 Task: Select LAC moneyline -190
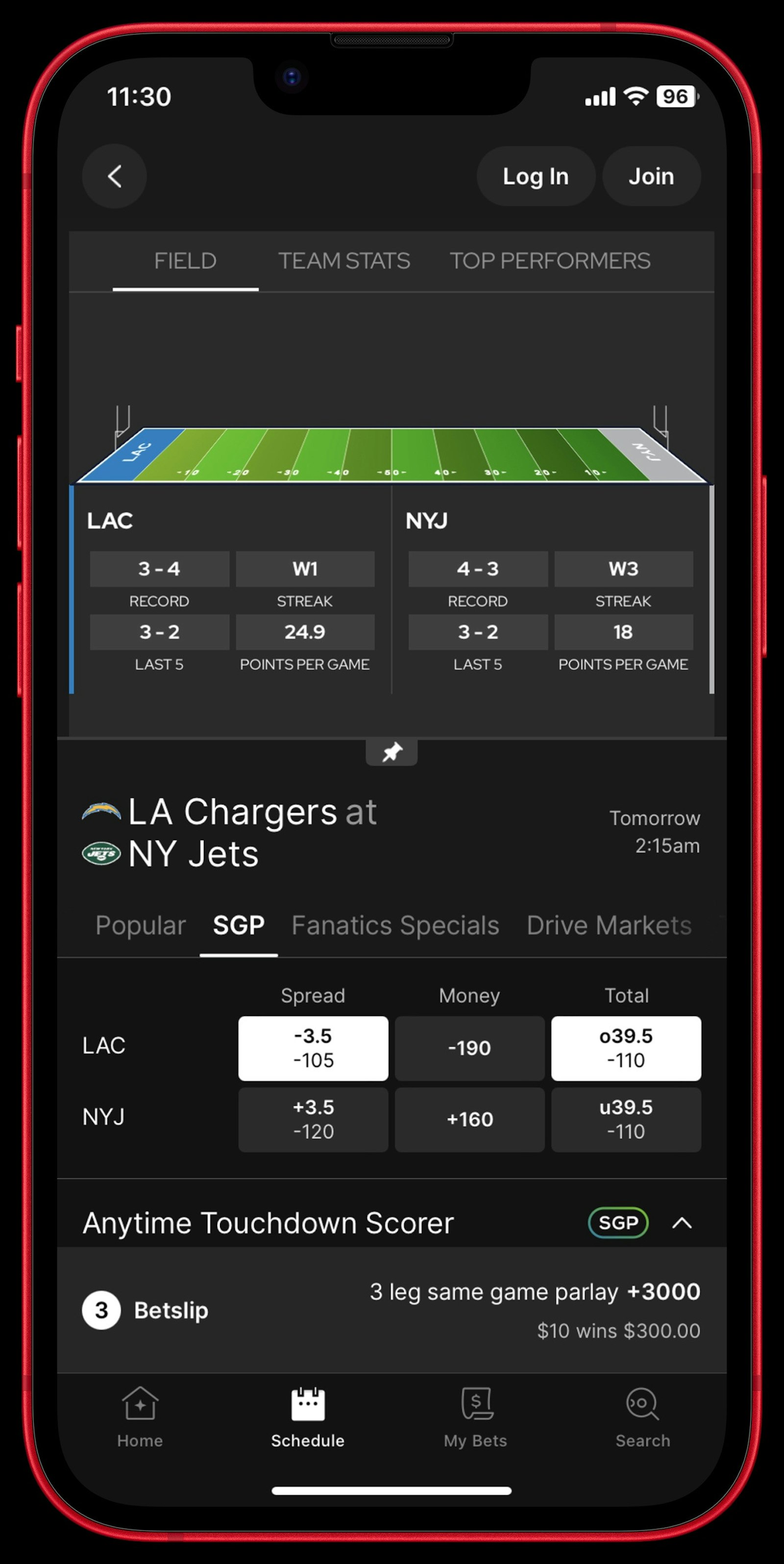[469, 1048]
